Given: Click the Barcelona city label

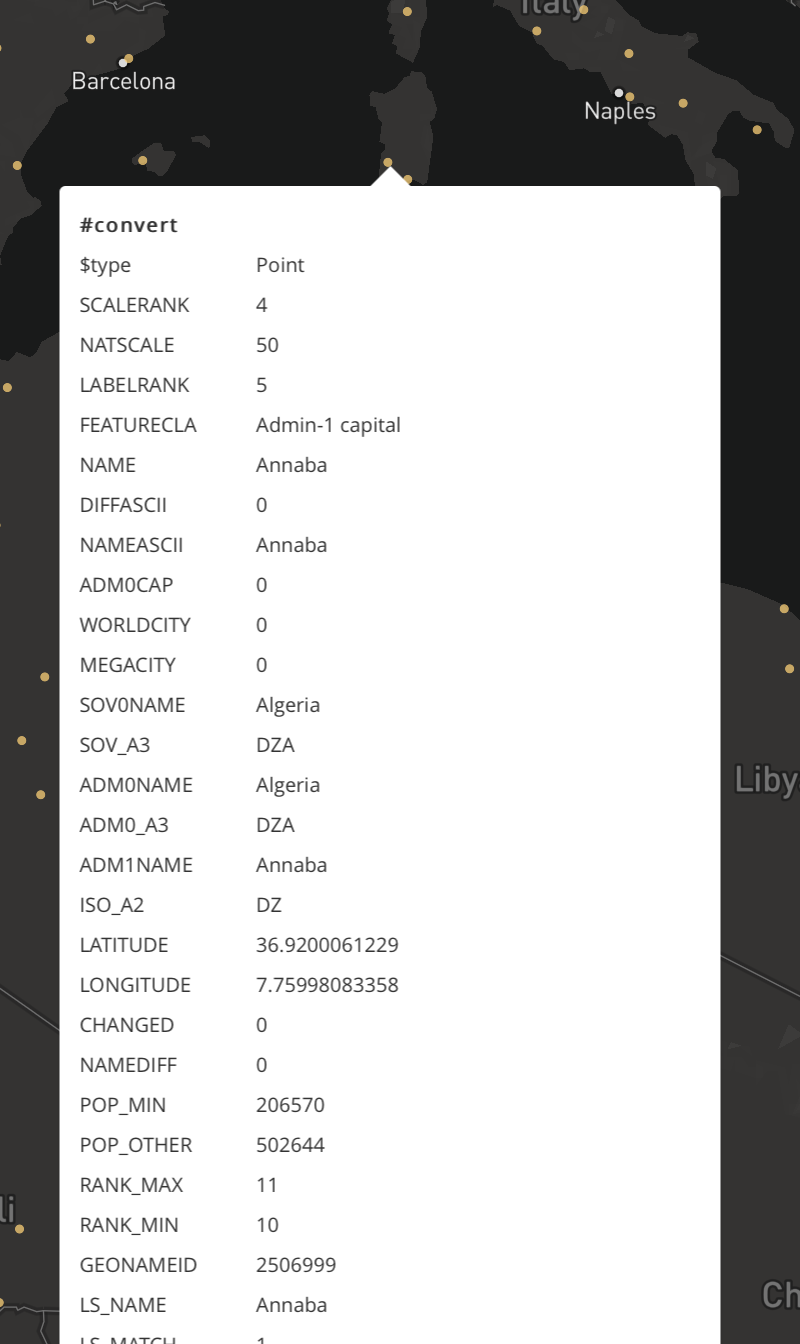Looking at the screenshot, I should click(123, 81).
